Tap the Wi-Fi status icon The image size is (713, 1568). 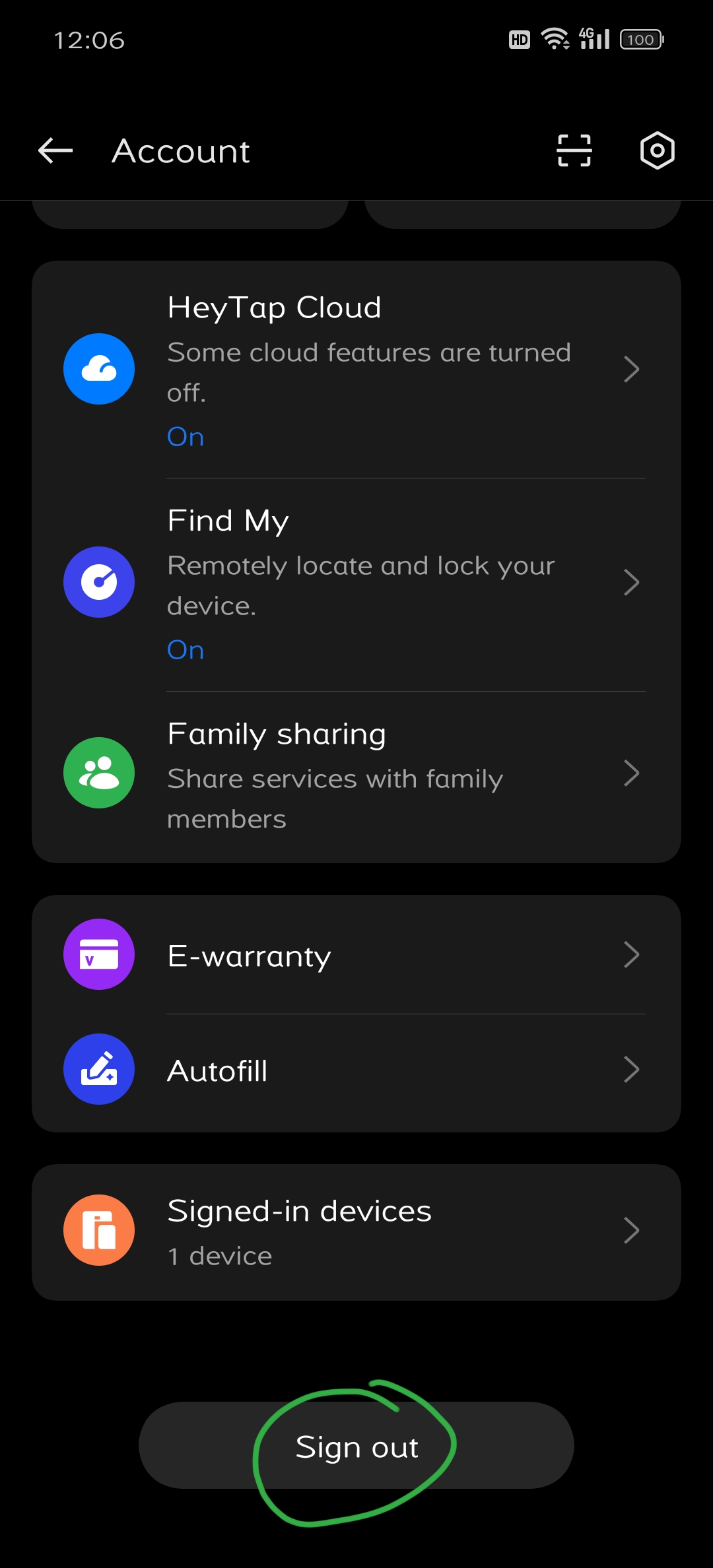(x=555, y=40)
